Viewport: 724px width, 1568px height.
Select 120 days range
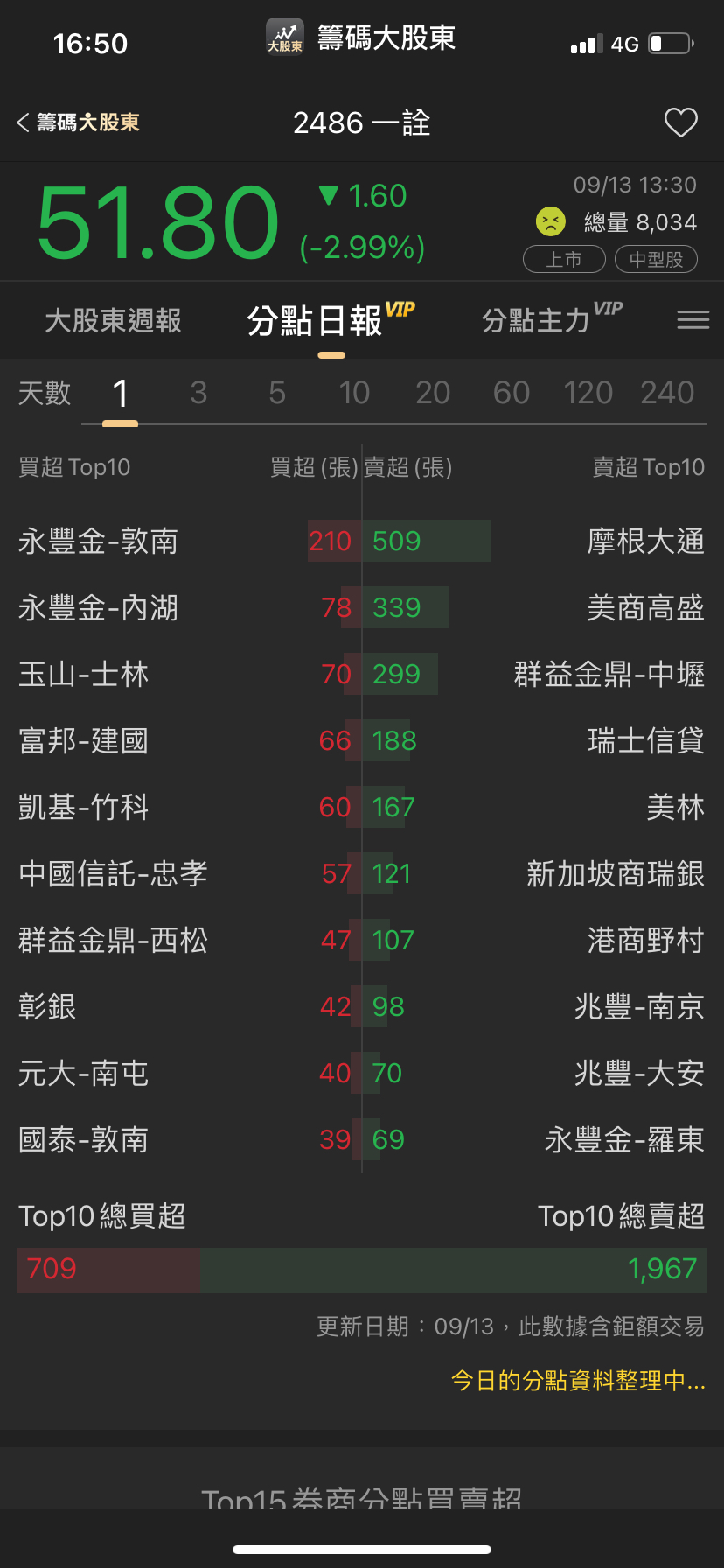pyautogui.click(x=588, y=393)
